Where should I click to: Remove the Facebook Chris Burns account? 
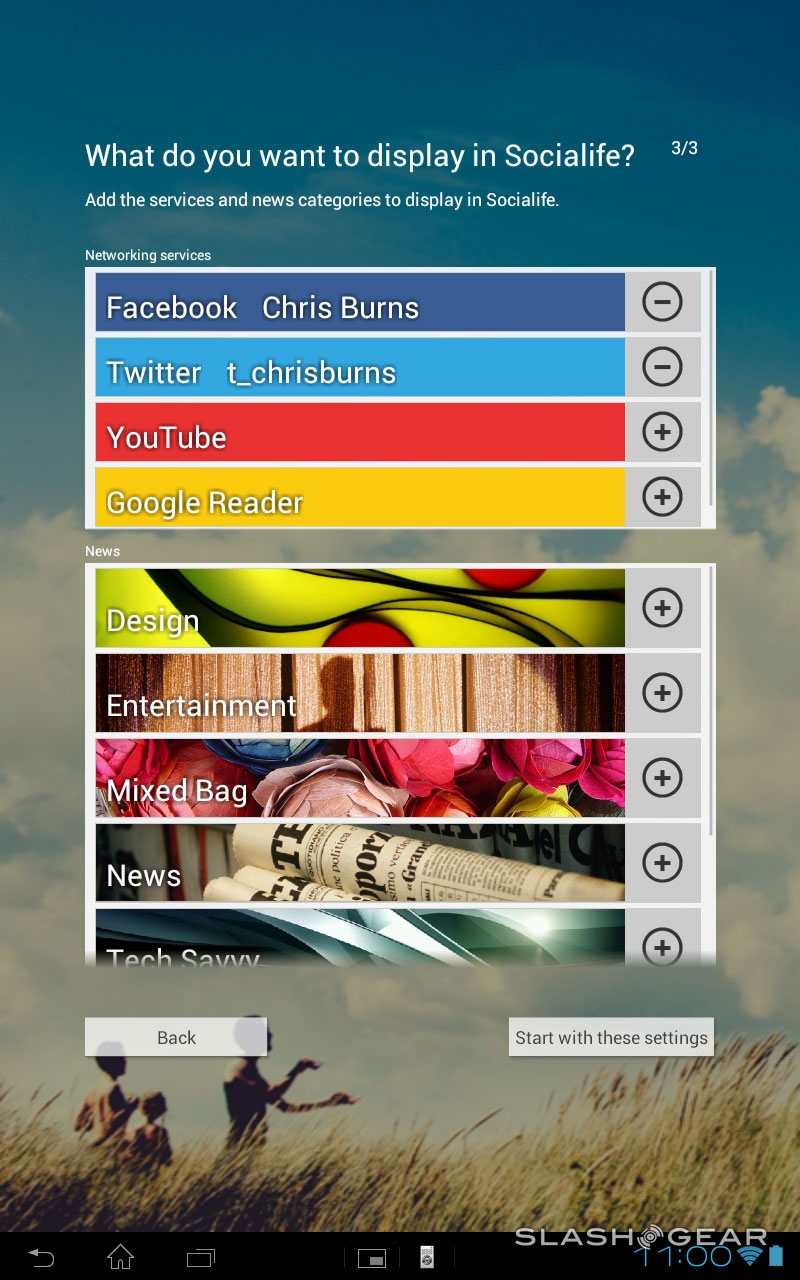[x=662, y=302]
